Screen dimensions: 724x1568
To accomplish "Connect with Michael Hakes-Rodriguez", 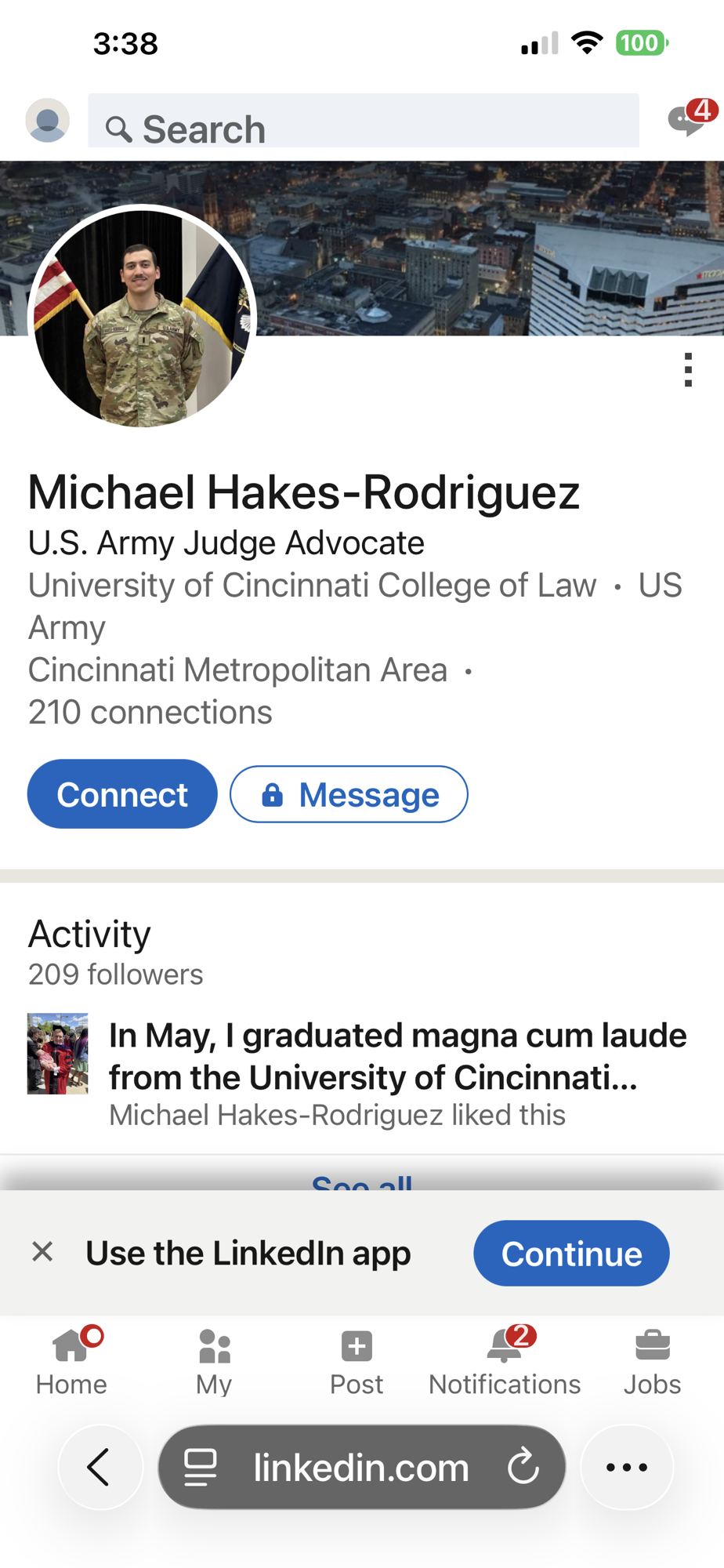I will (122, 794).
